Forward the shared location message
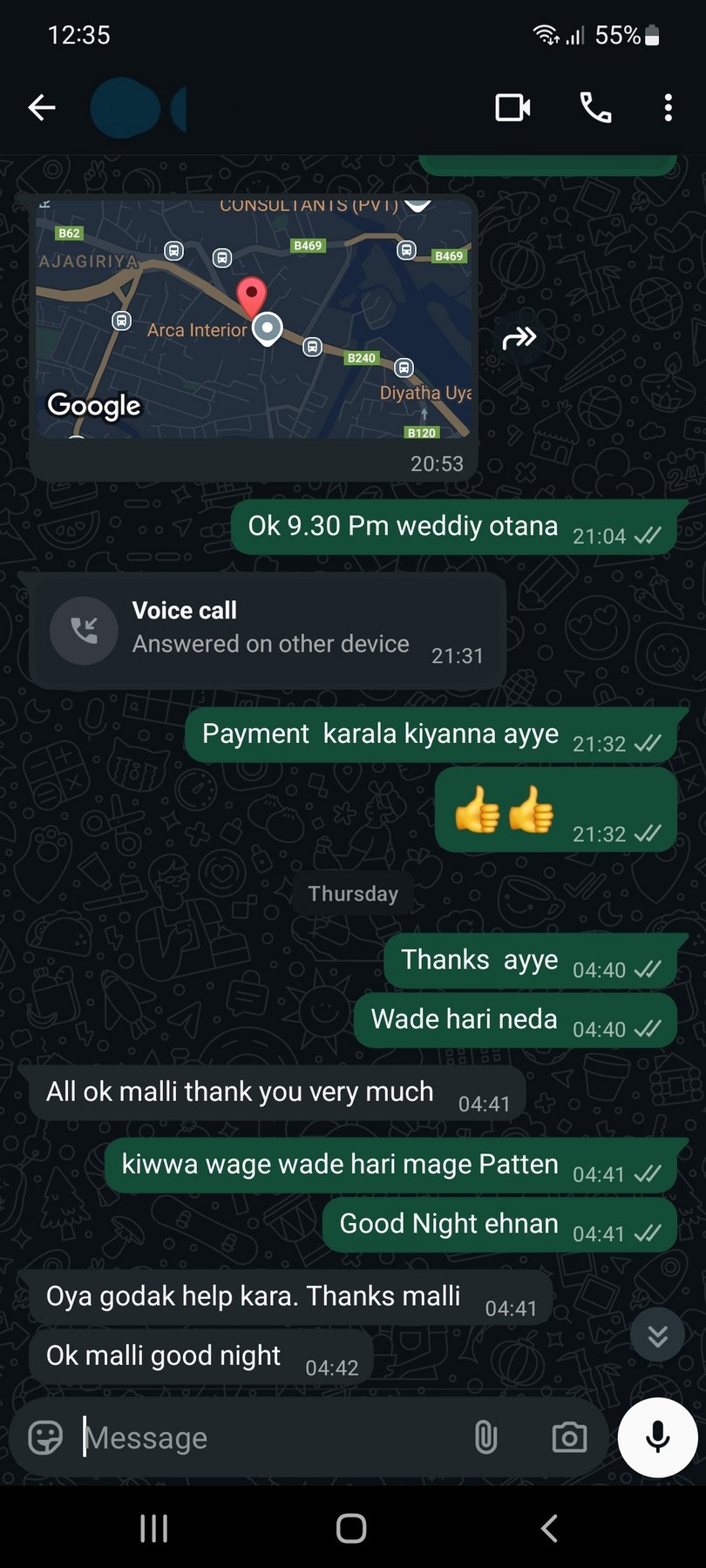The width and height of the screenshot is (706, 1568). pos(519,338)
